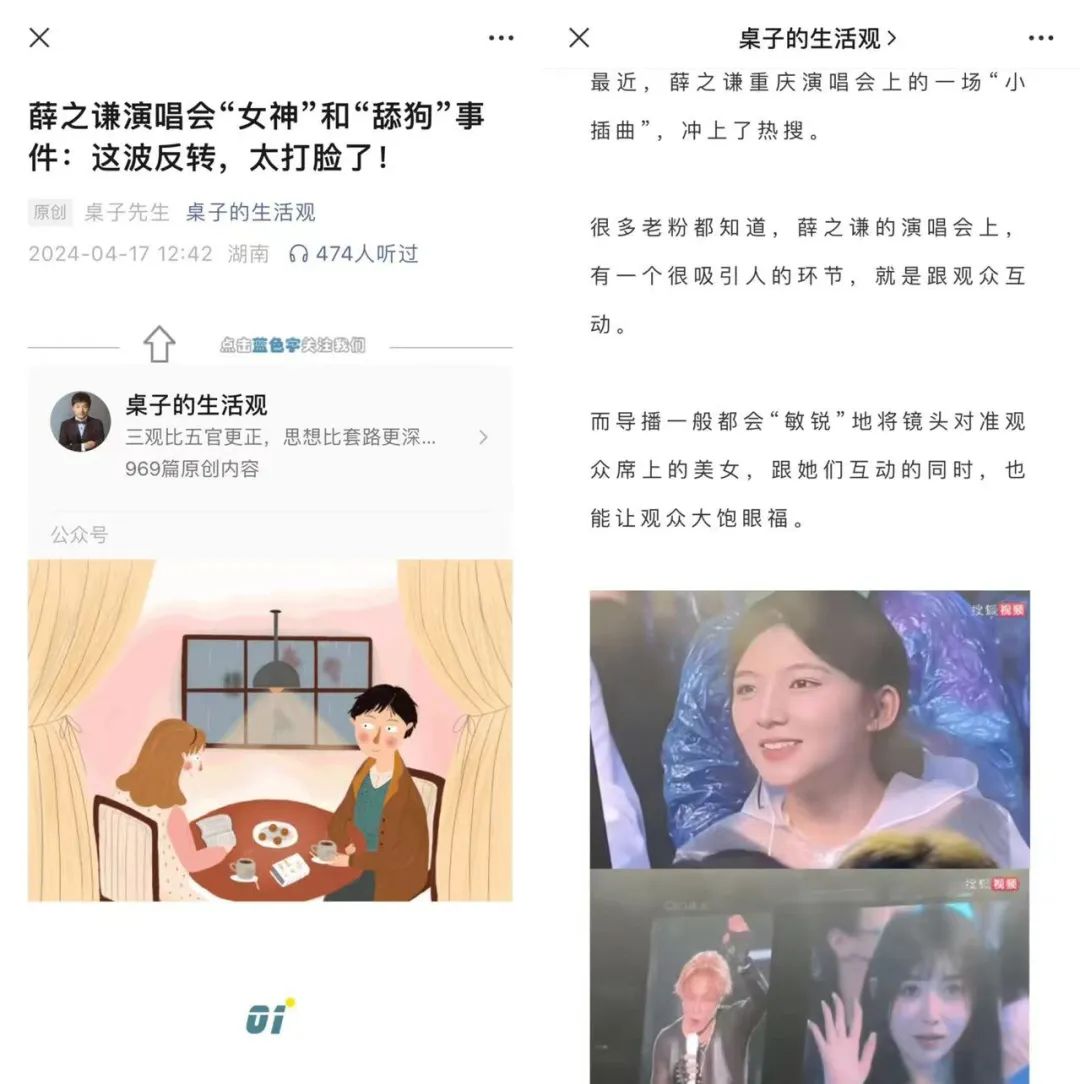Tap the 桌子的生活观 title with arrow

click(x=817, y=38)
